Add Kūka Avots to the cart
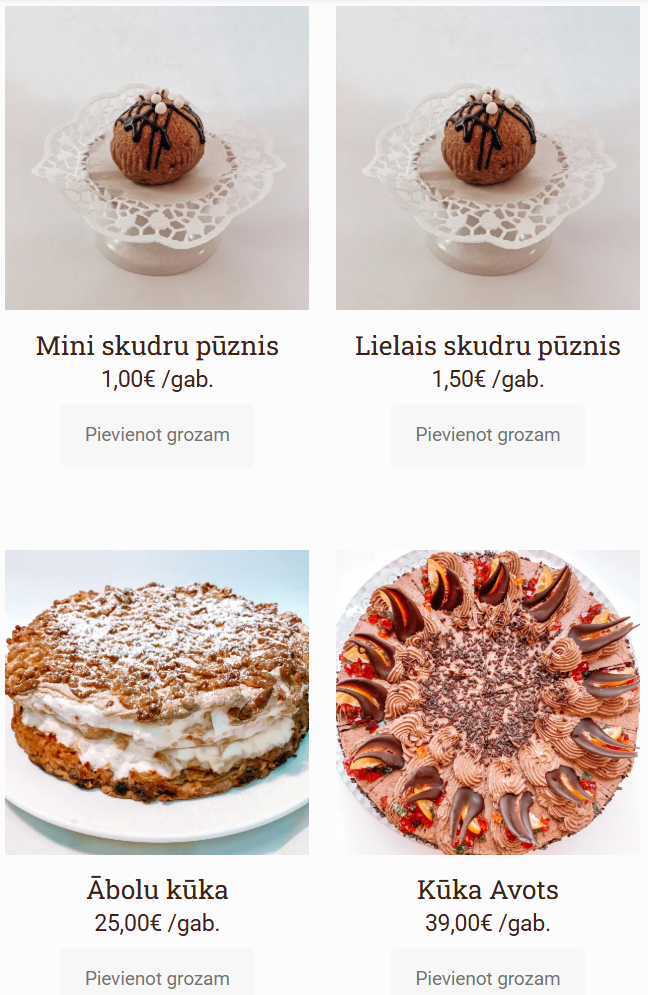Viewport: 648px width, 995px height. (488, 977)
